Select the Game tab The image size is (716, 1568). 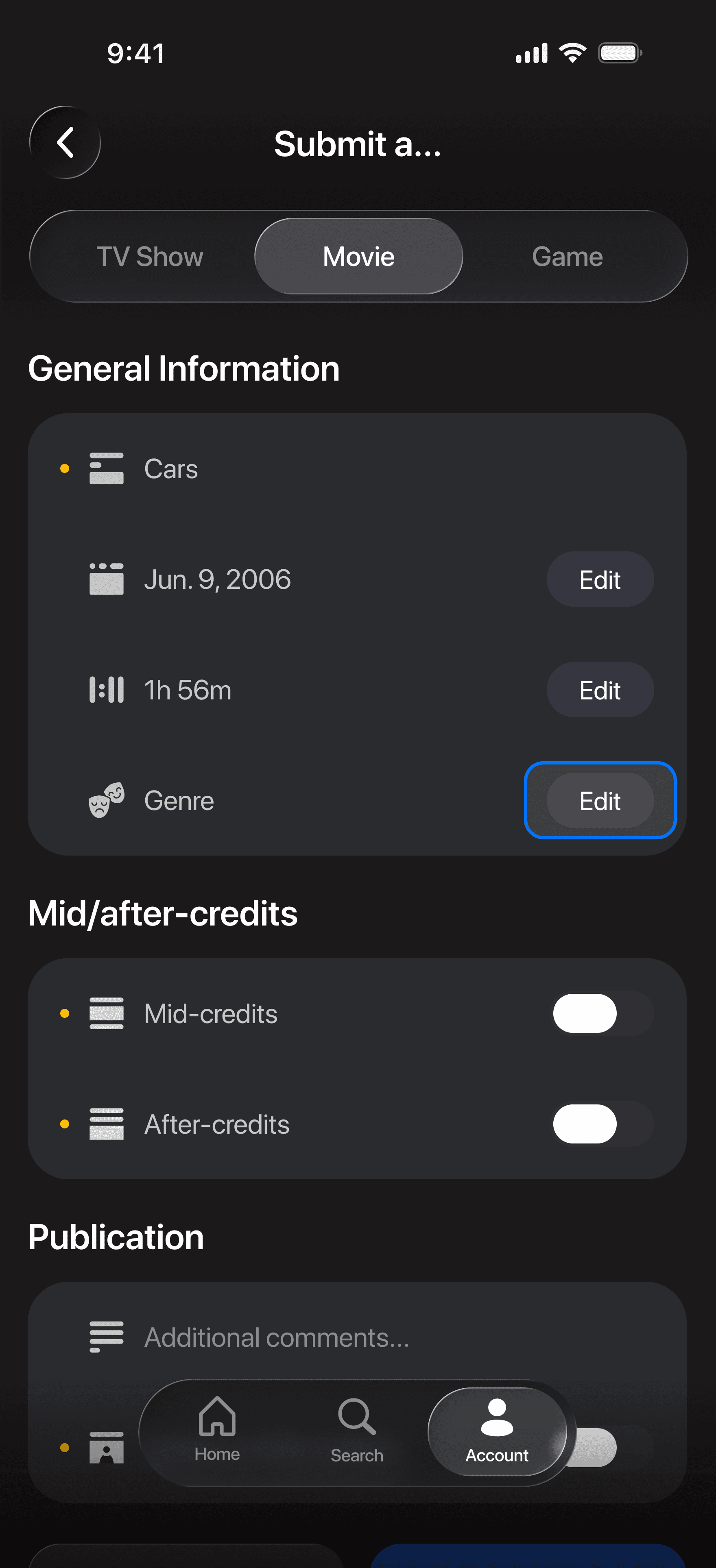click(x=567, y=256)
